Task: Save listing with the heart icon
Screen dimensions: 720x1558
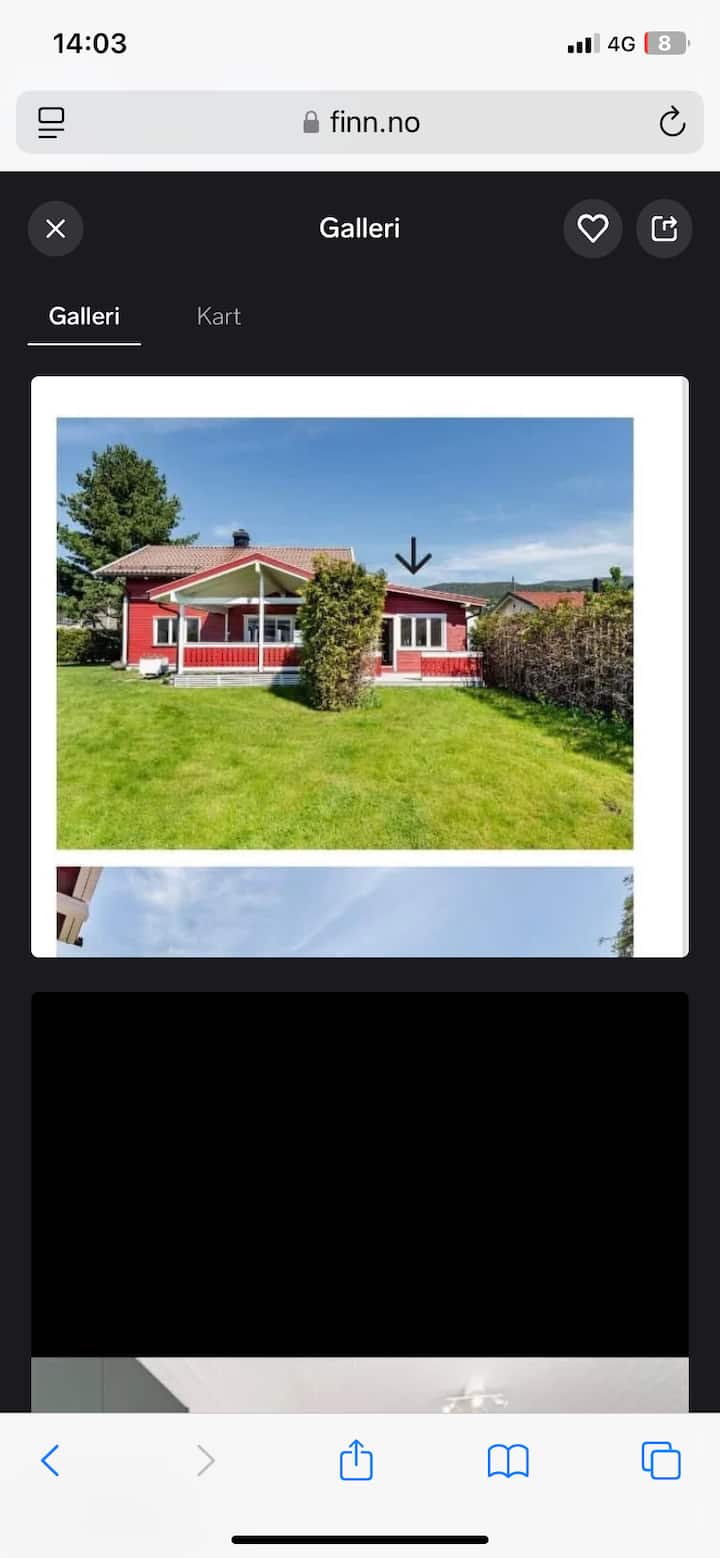Action: click(593, 229)
